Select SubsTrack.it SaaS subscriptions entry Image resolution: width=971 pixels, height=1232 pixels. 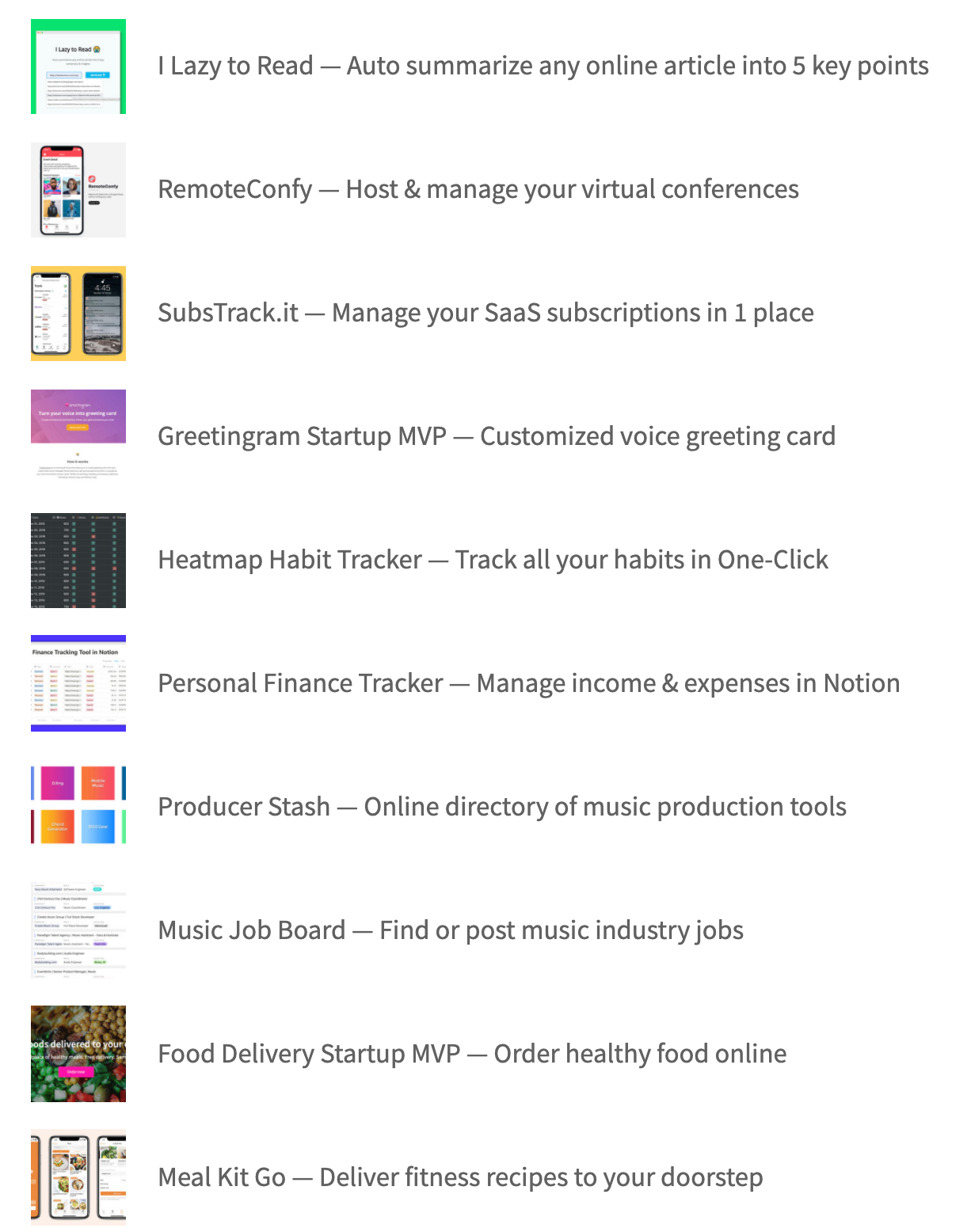[x=485, y=313]
